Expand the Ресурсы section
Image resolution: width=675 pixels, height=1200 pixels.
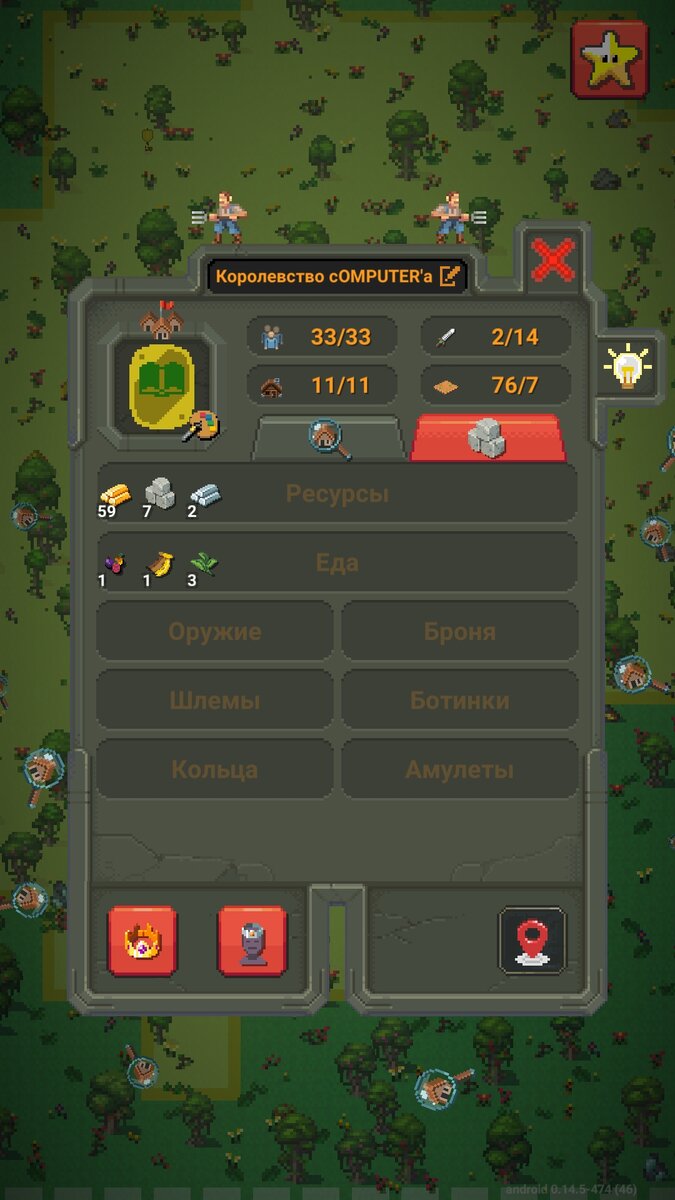(337, 493)
